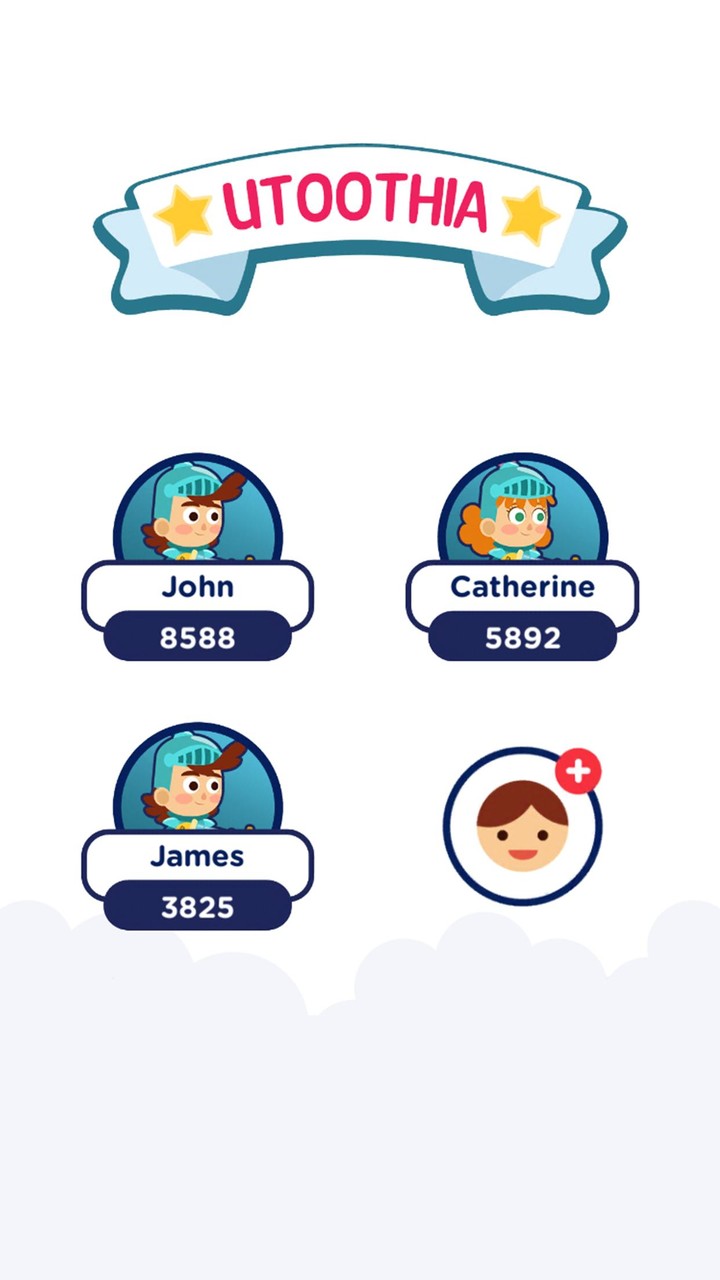Add a new child profile

pos(522,826)
